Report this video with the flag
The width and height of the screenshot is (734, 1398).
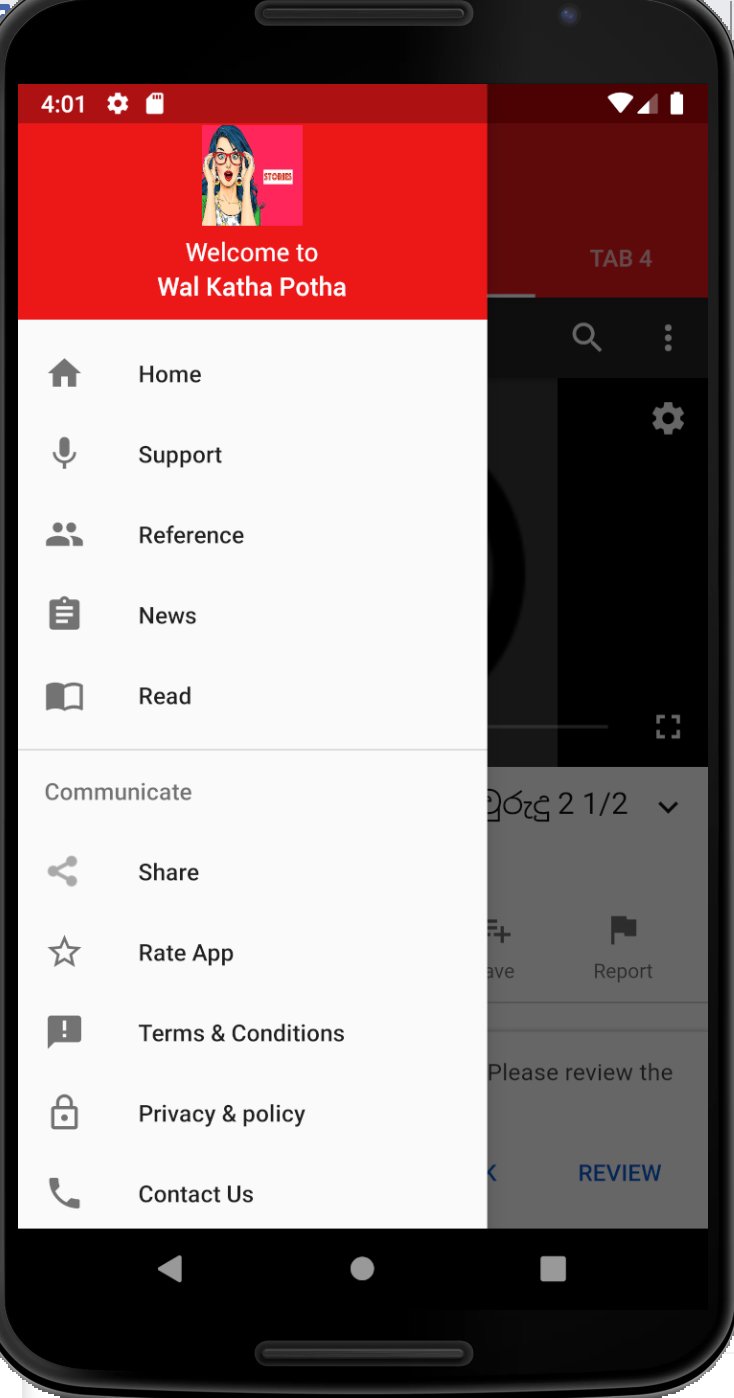tap(623, 947)
